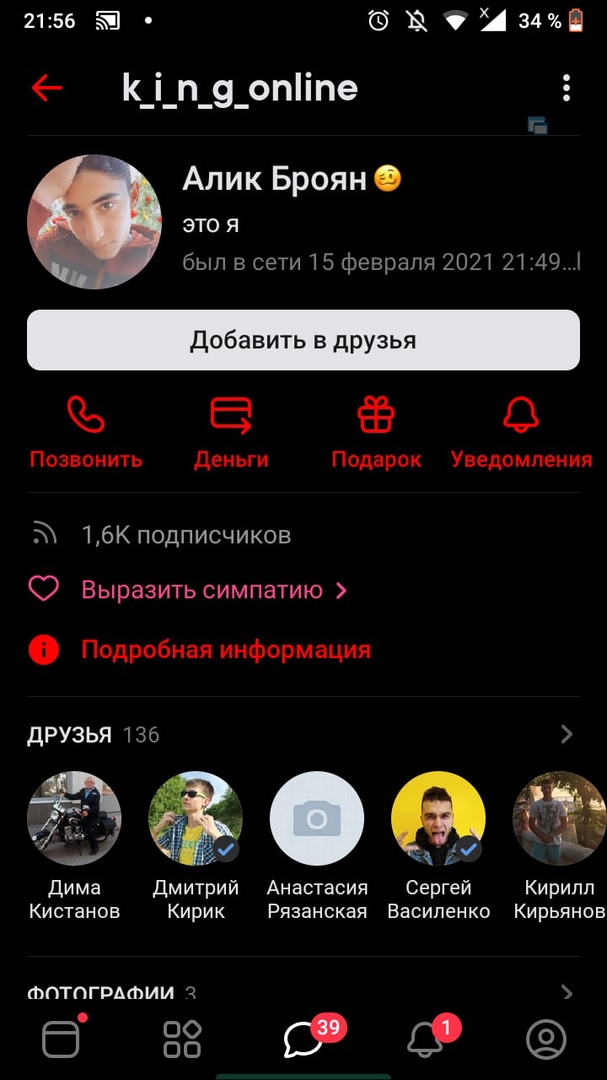Enable Уведомления for this profile
This screenshot has width=607, height=1080.
pos(521,433)
